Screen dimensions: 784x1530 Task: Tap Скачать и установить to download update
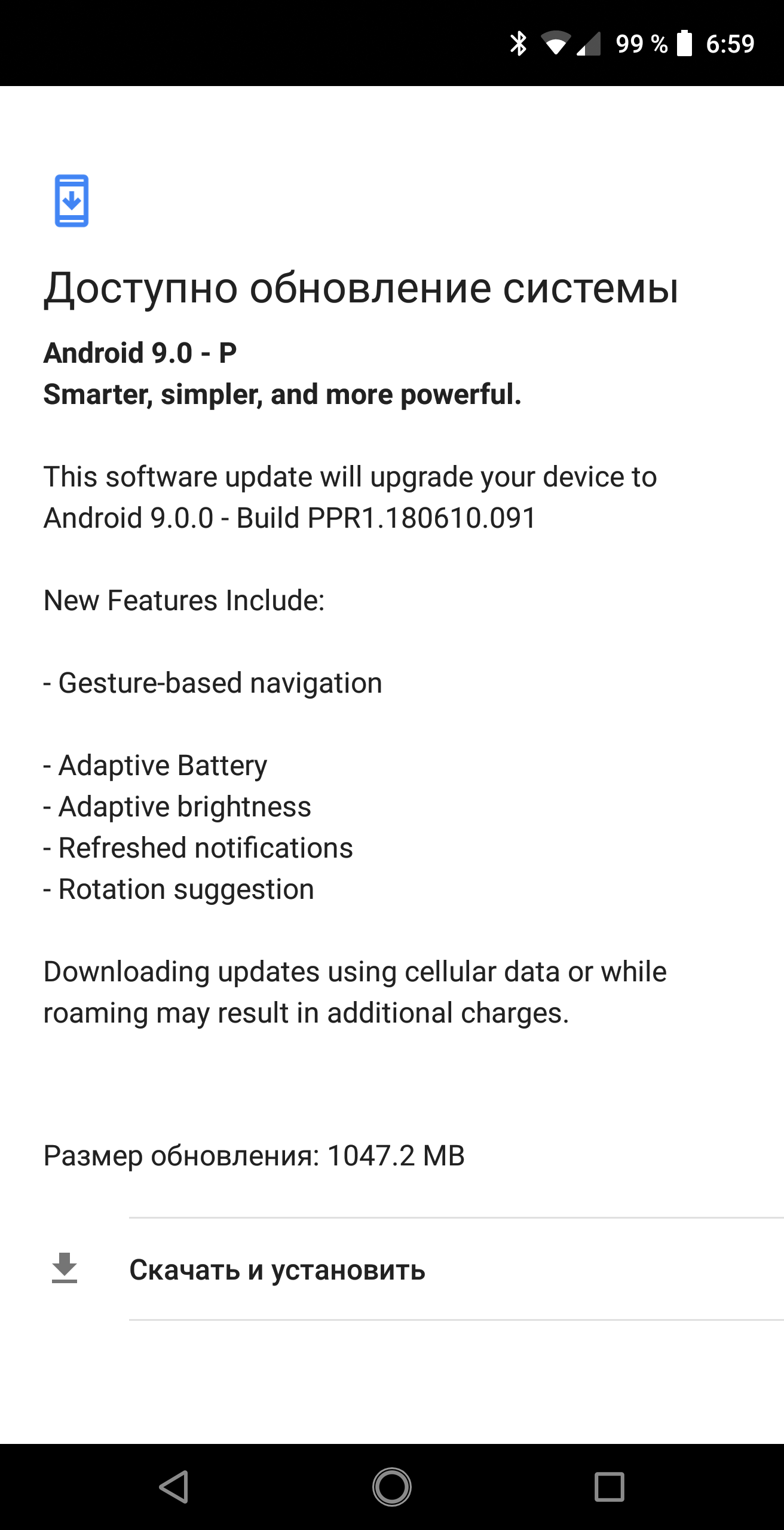point(277,1269)
